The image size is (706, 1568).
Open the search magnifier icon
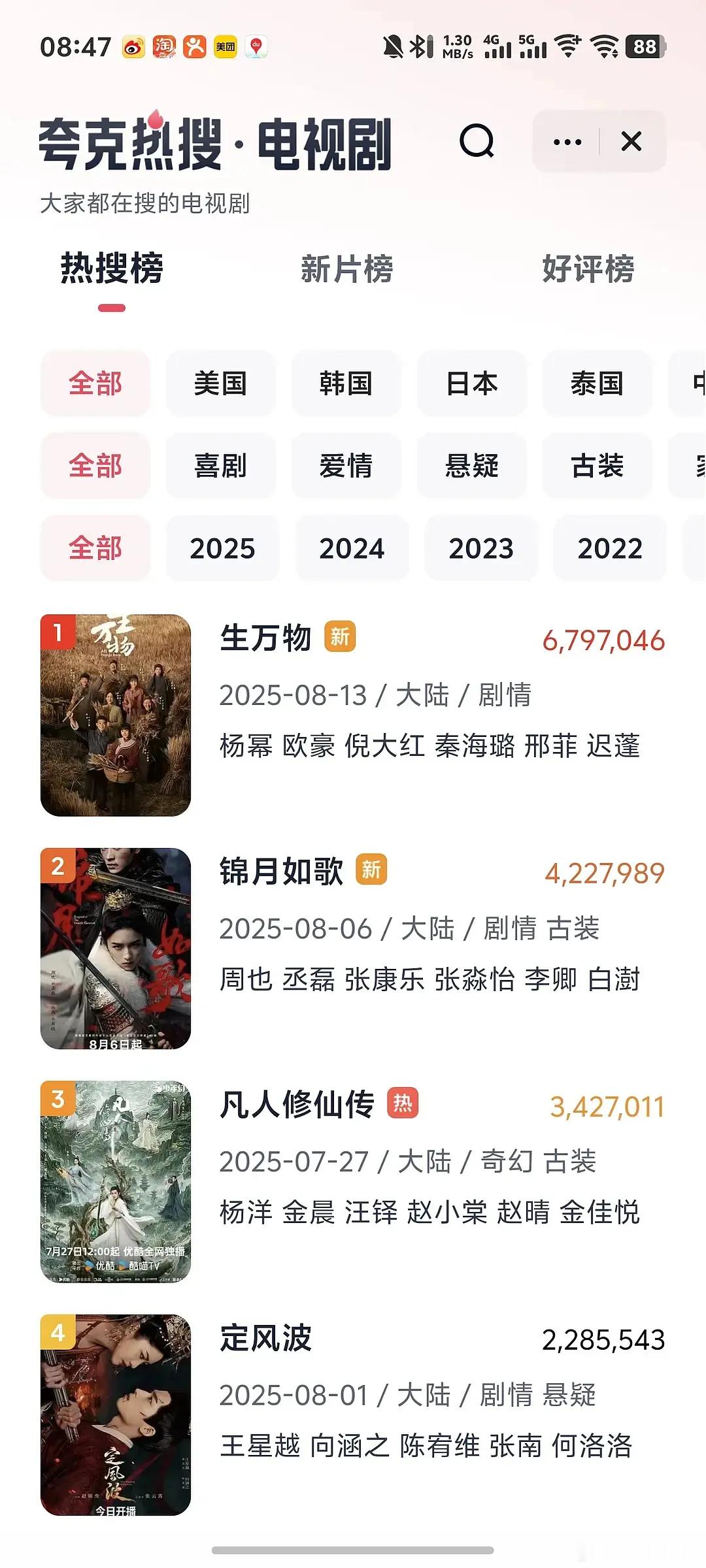(x=477, y=141)
